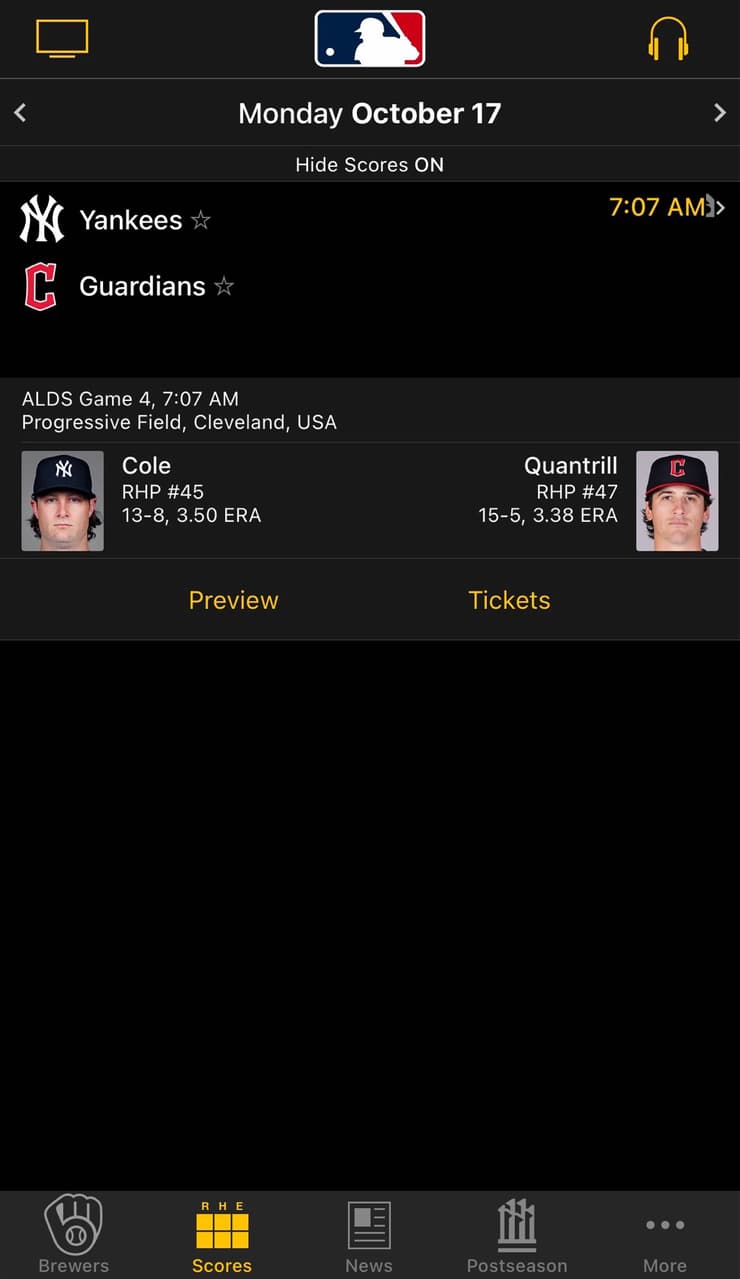Open the game Preview
This screenshot has height=1279, width=740.
point(233,600)
